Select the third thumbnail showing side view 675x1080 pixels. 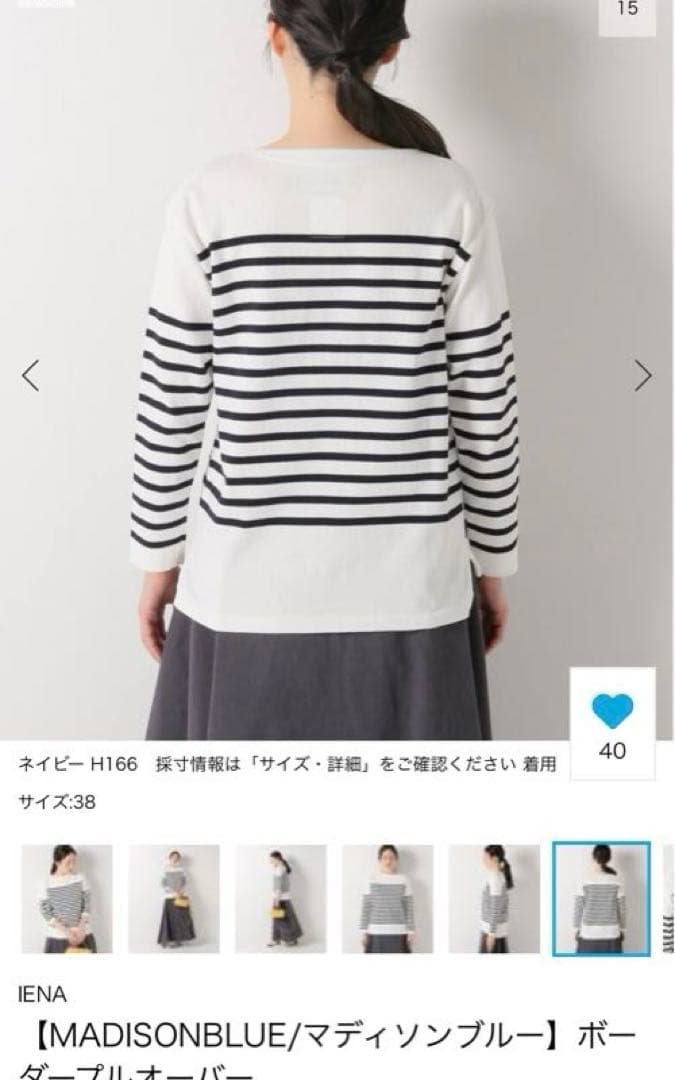pyautogui.click(x=280, y=898)
